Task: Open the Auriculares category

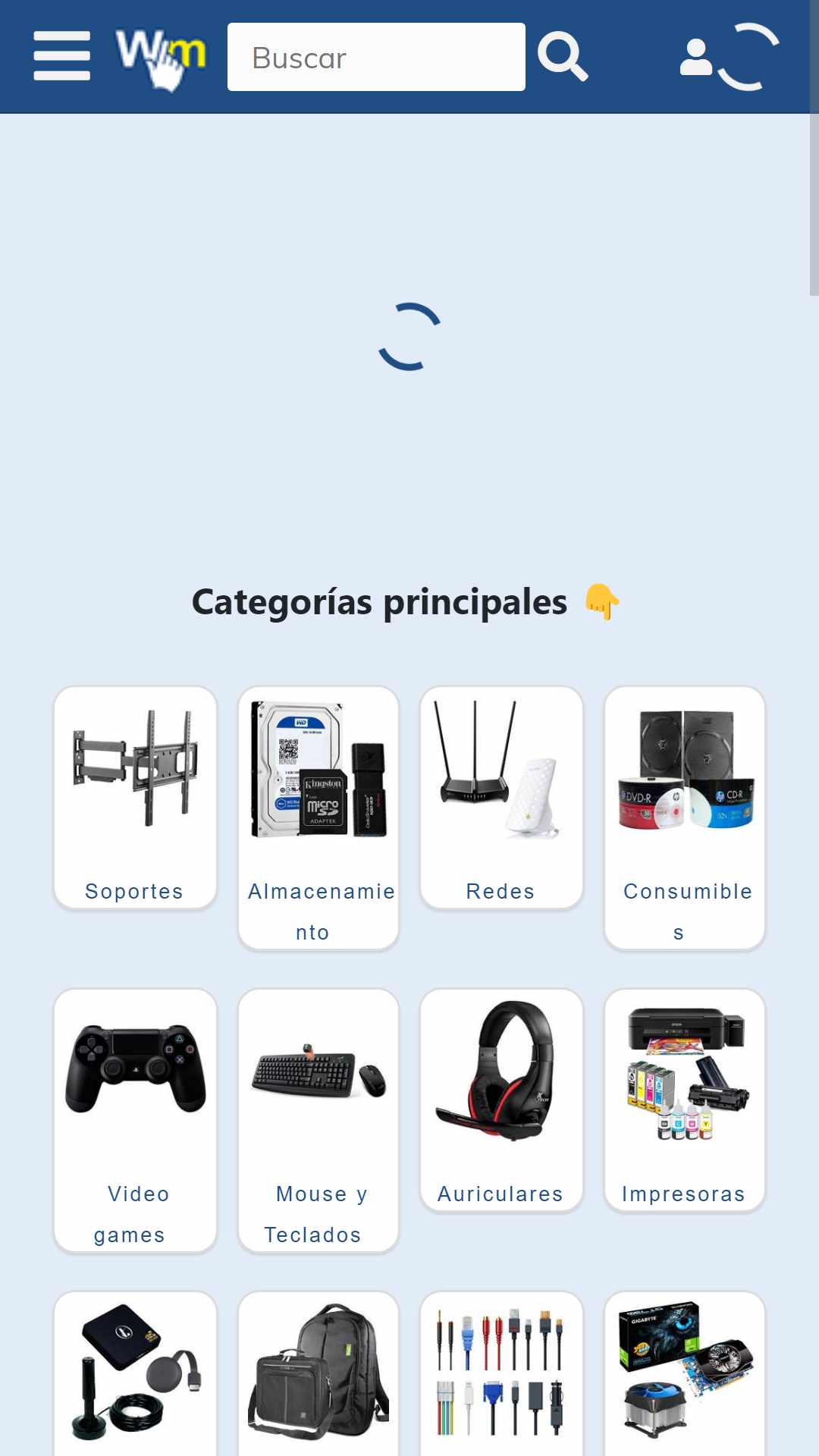Action: (501, 1100)
